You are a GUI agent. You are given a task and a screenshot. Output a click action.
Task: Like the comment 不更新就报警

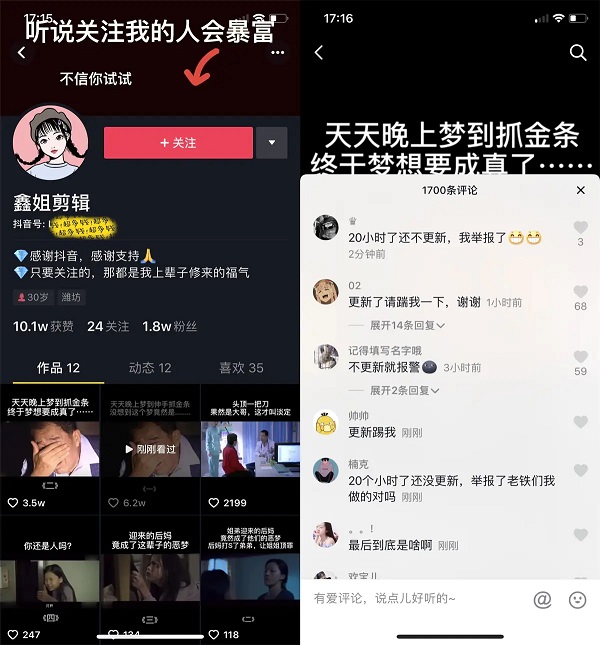coord(580,358)
